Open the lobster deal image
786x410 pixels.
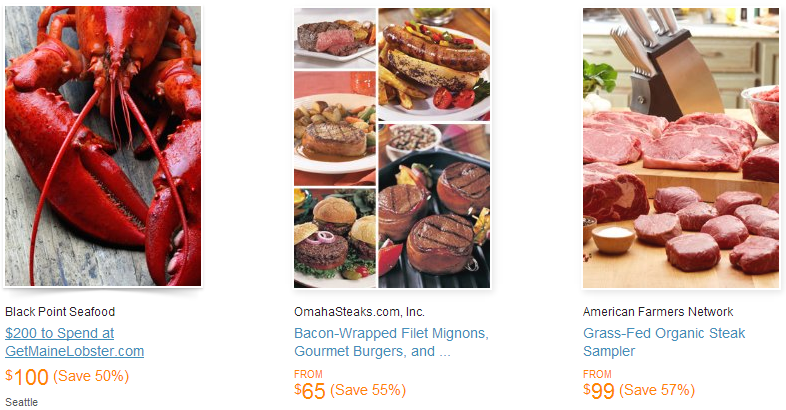103,147
